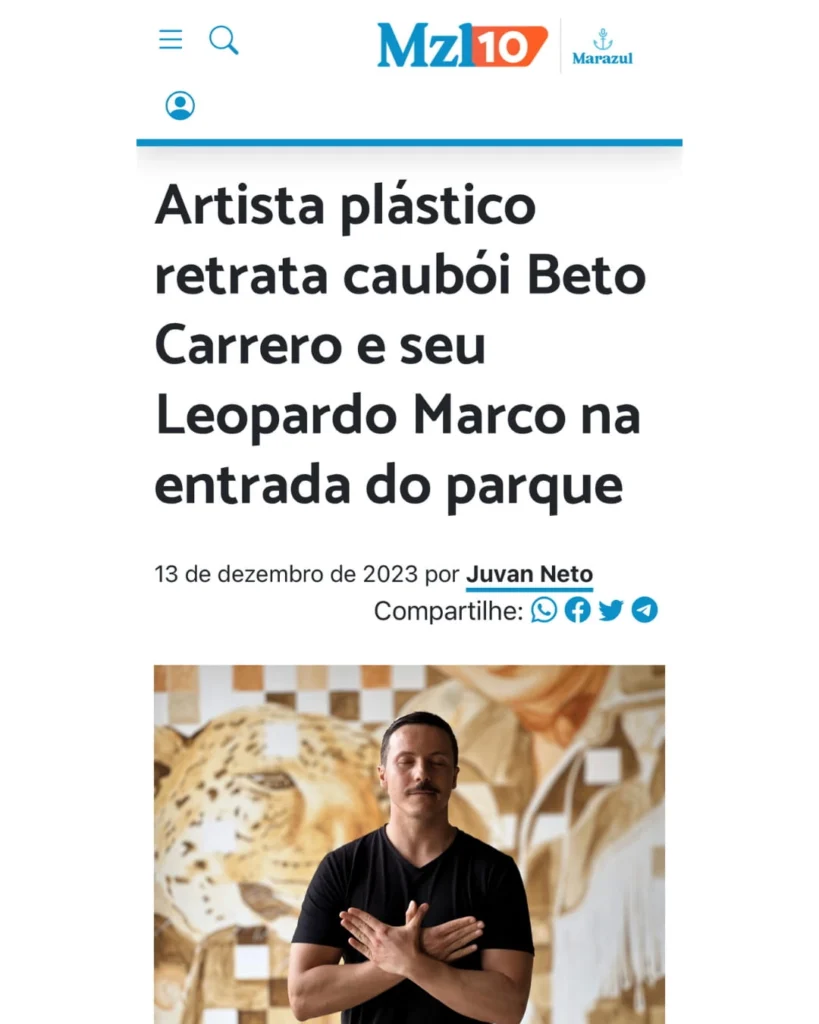This screenshot has width=819, height=1024.
Task: Open author Juvan Neto's page
Action: pyautogui.click(x=529, y=575)
